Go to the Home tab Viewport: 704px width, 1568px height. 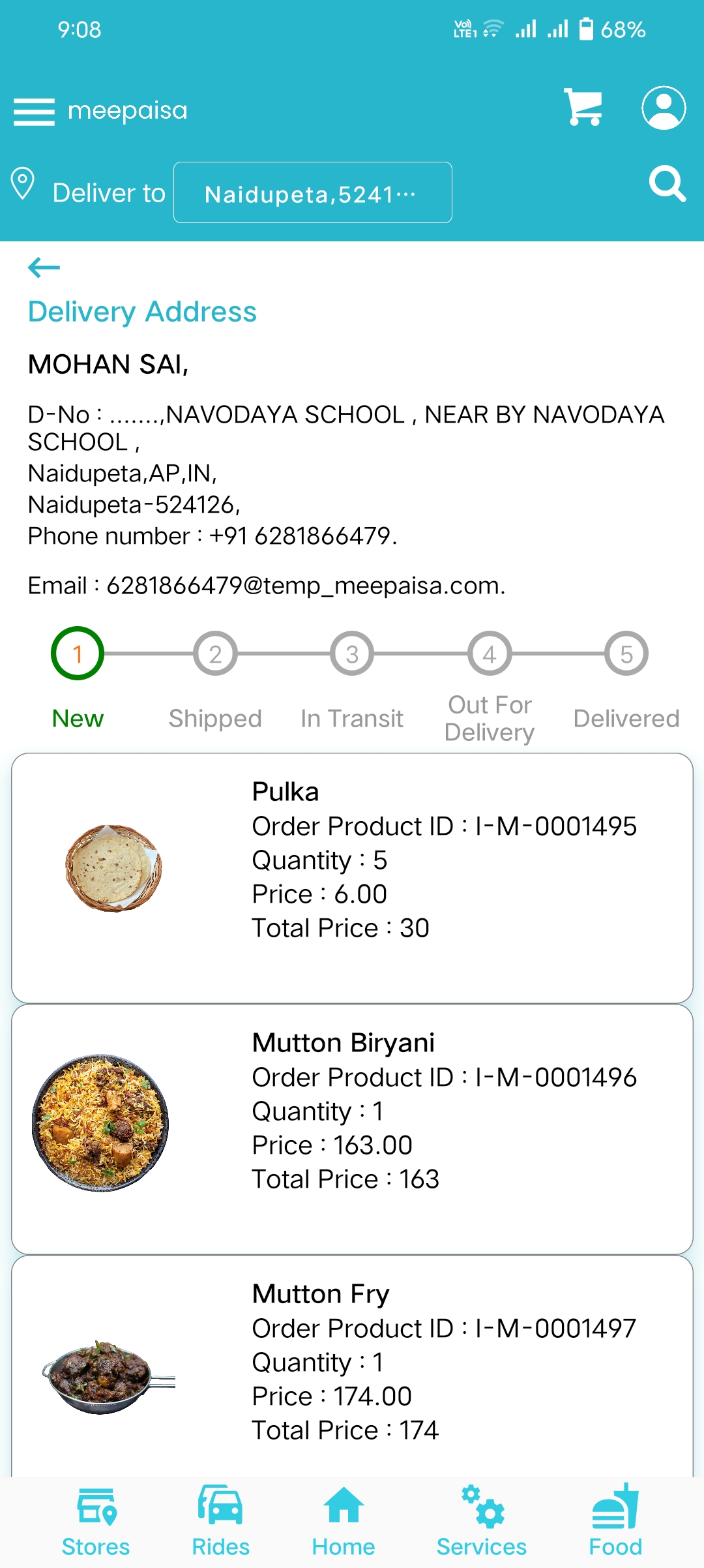tap(344, 1522)
